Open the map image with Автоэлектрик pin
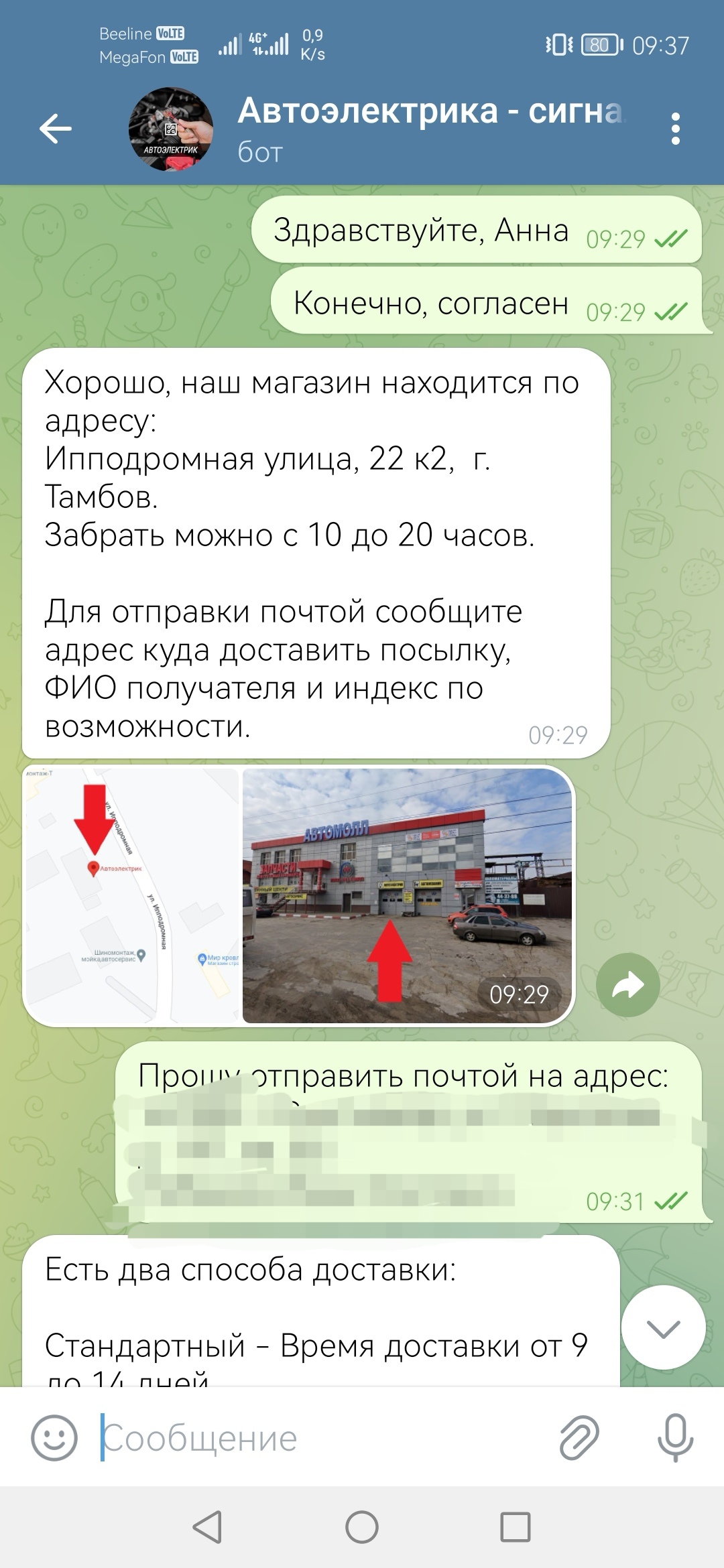This screenshot has width=724, height=1568. coord(132,895)
